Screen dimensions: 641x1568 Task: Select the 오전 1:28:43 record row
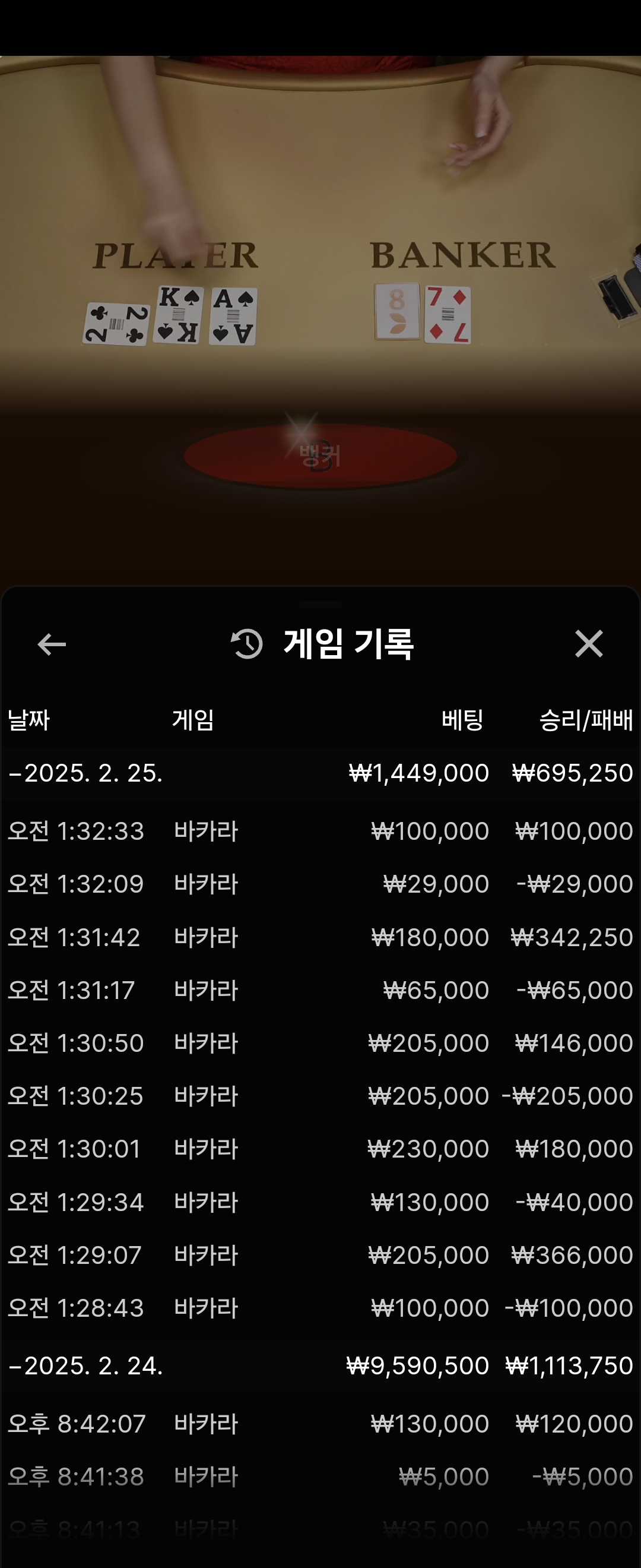click(x=320, y=1308)
